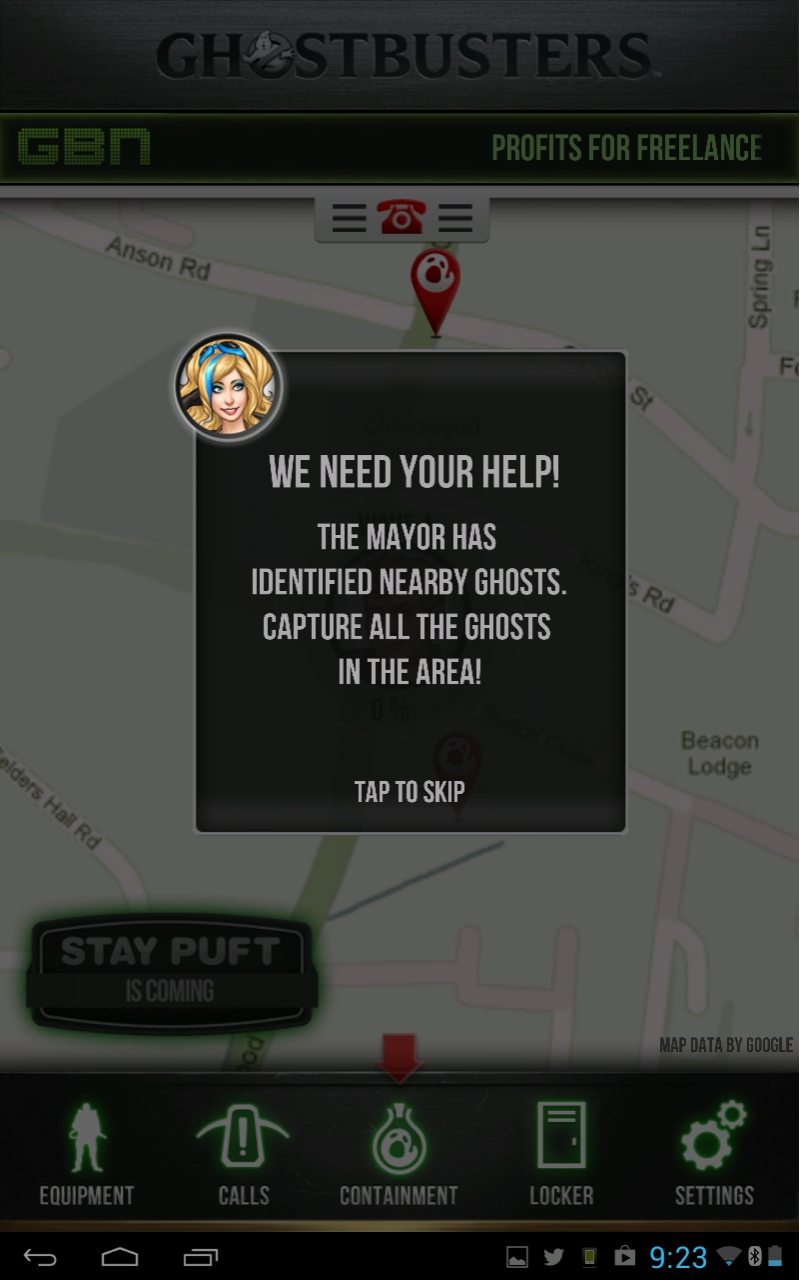The height and width of the screenshot is (1280, 800).
Task: Return to the Android home screen
Action: click(120, 1256)
